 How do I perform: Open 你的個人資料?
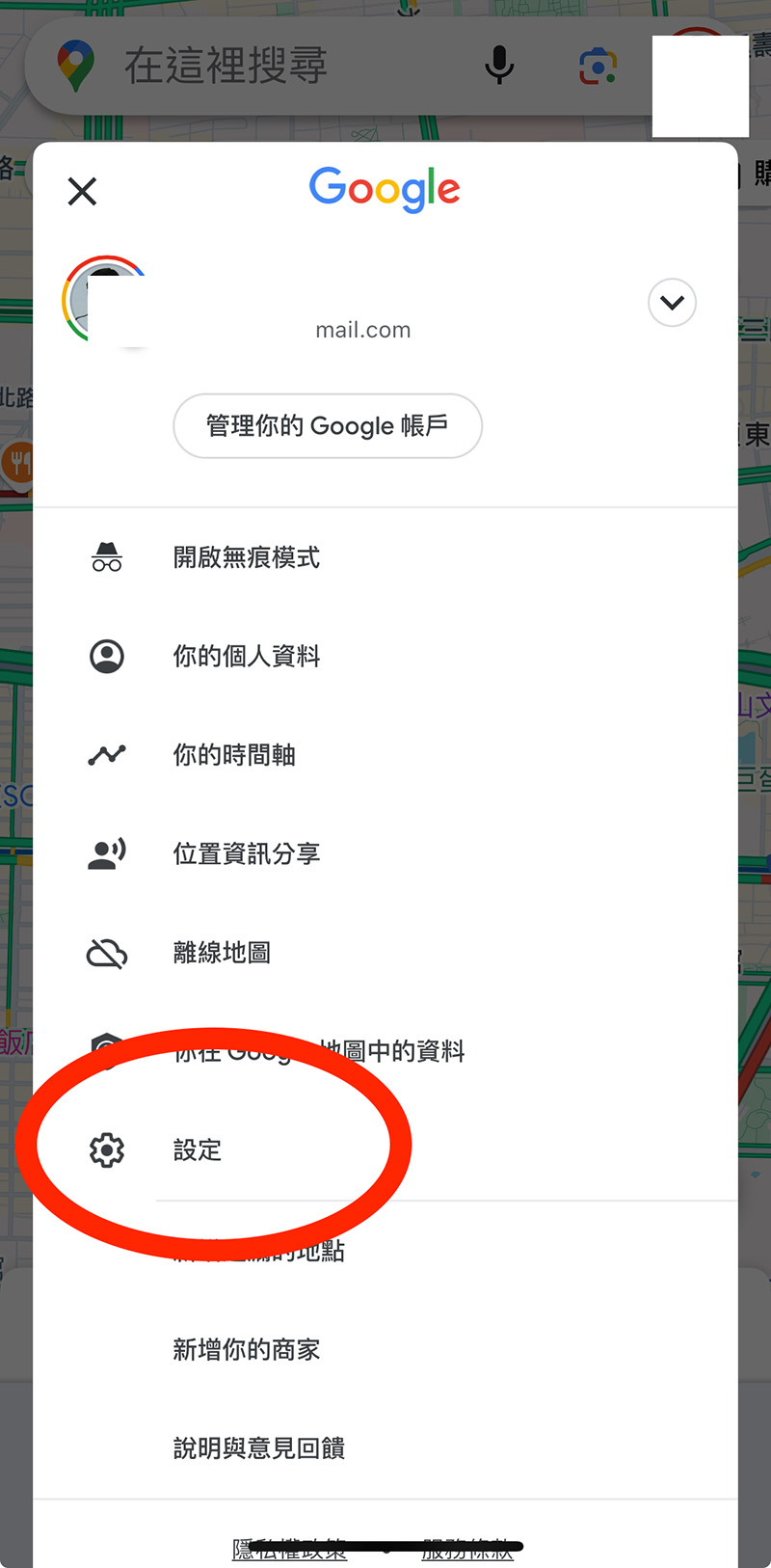tap(247, 657)
